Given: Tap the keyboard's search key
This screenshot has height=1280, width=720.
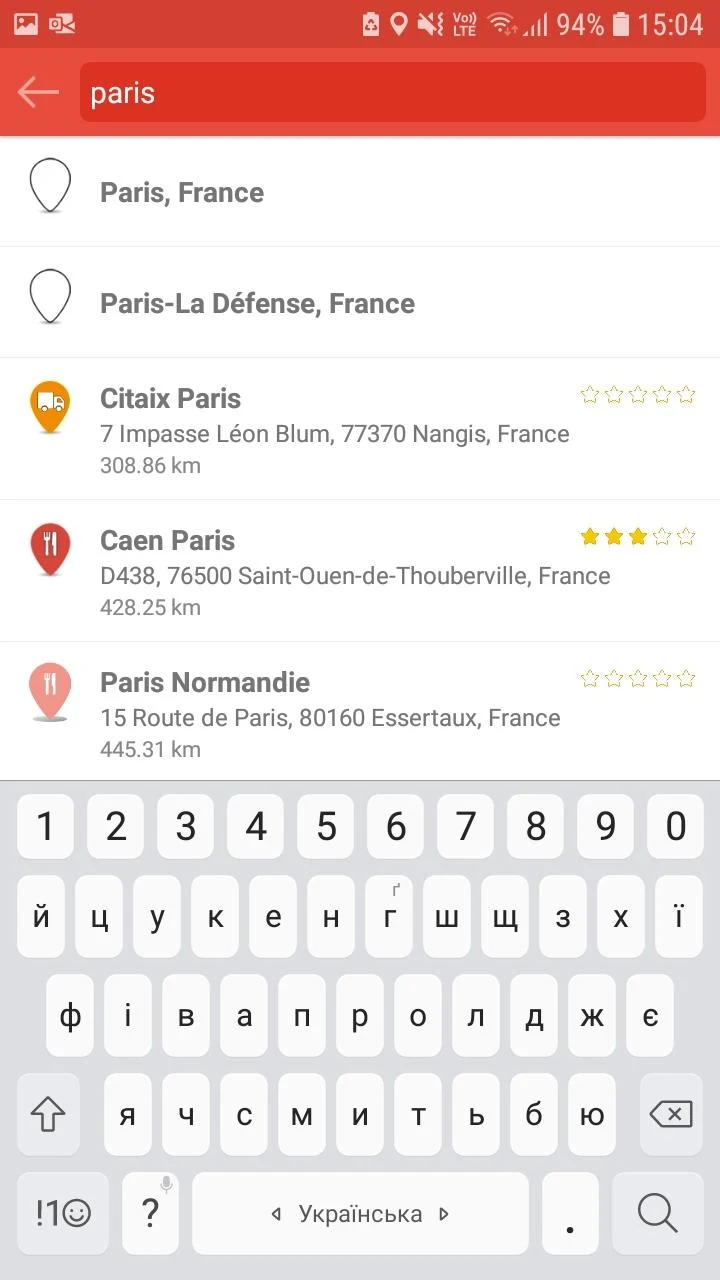Looking at the screenshot, I should coord(657,1214).
